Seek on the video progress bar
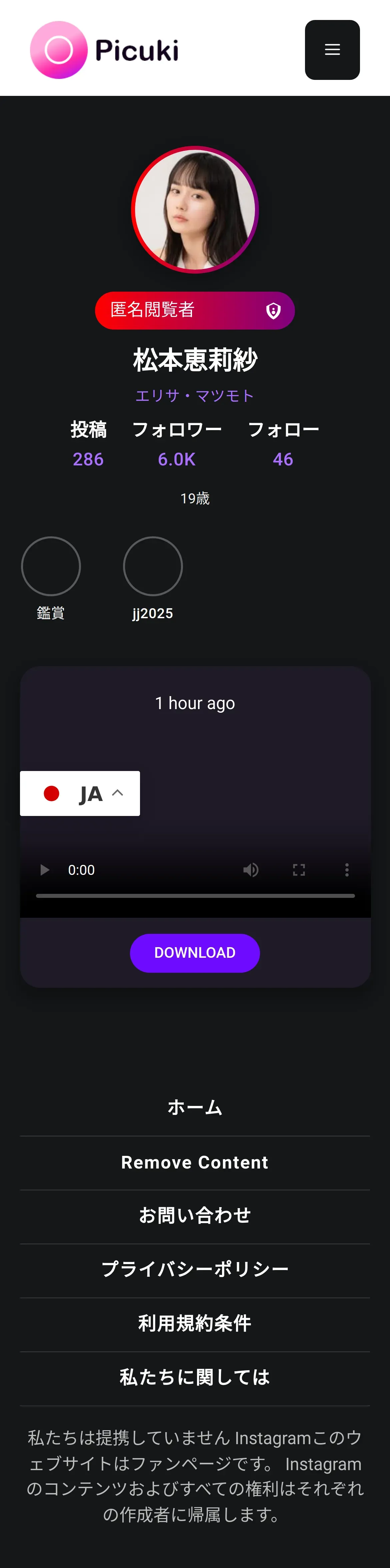Viewport: 390px width, 1568px height. tap(195, 896)
